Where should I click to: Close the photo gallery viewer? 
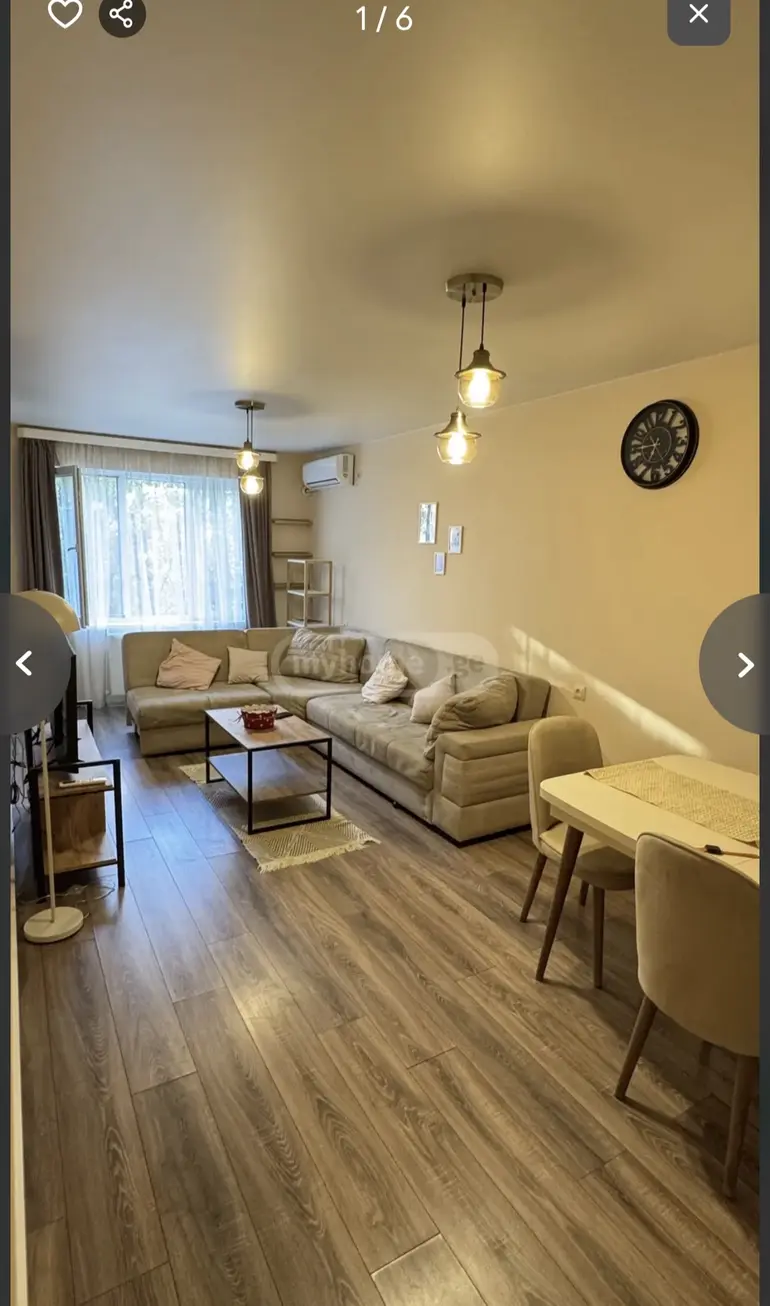699,16
